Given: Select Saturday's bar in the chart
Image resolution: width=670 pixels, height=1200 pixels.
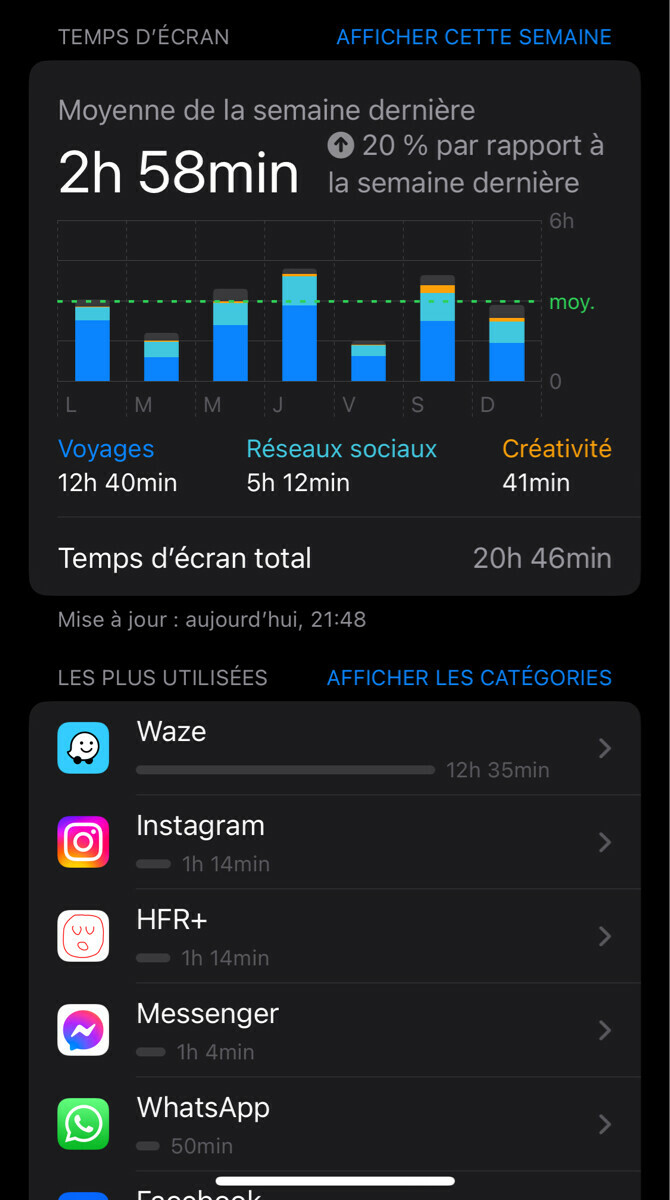Looking at the screenshot, I should [x=437, y=329].
